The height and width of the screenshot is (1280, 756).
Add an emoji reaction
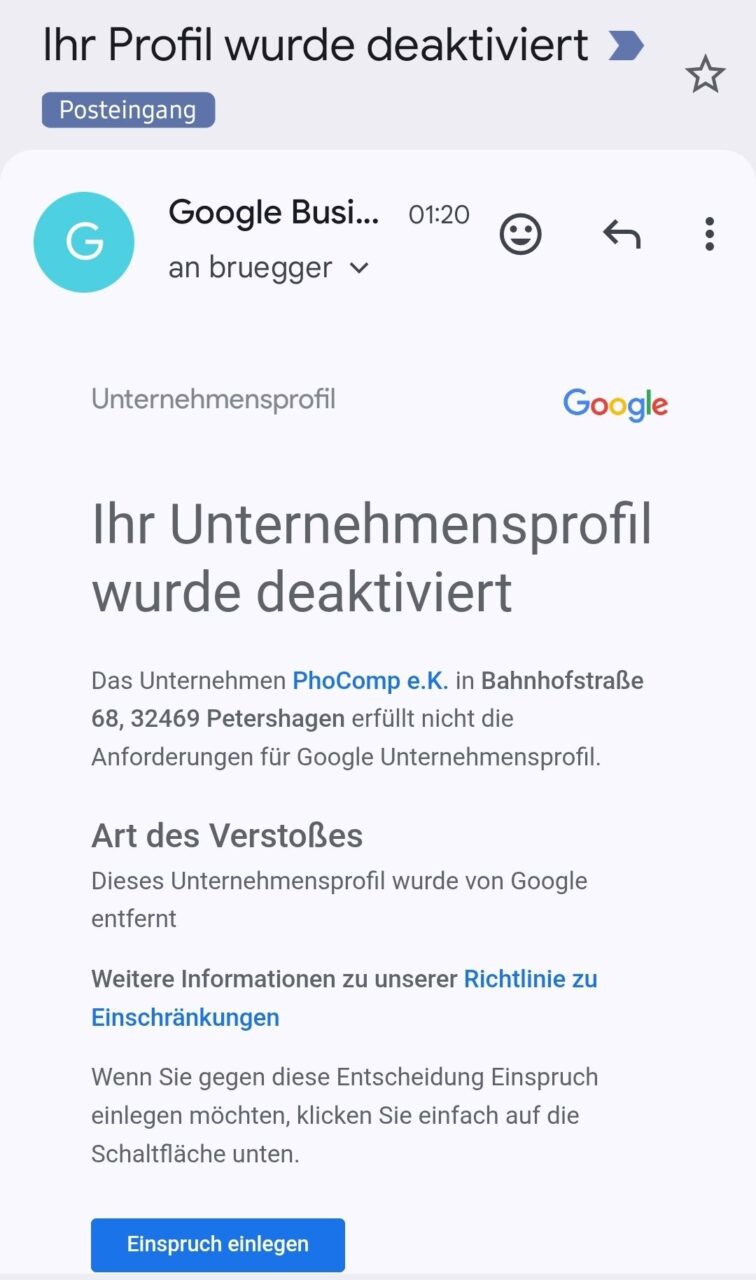tap(520, 235)
